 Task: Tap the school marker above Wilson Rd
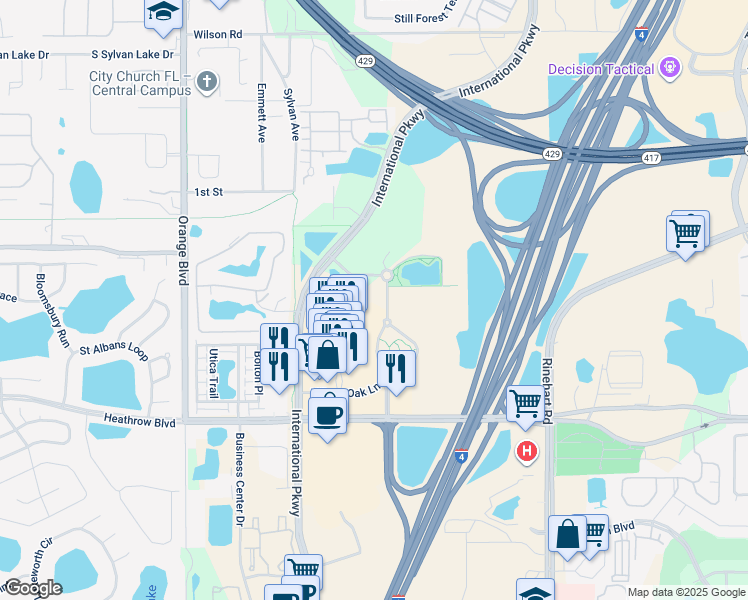point(164,13)
